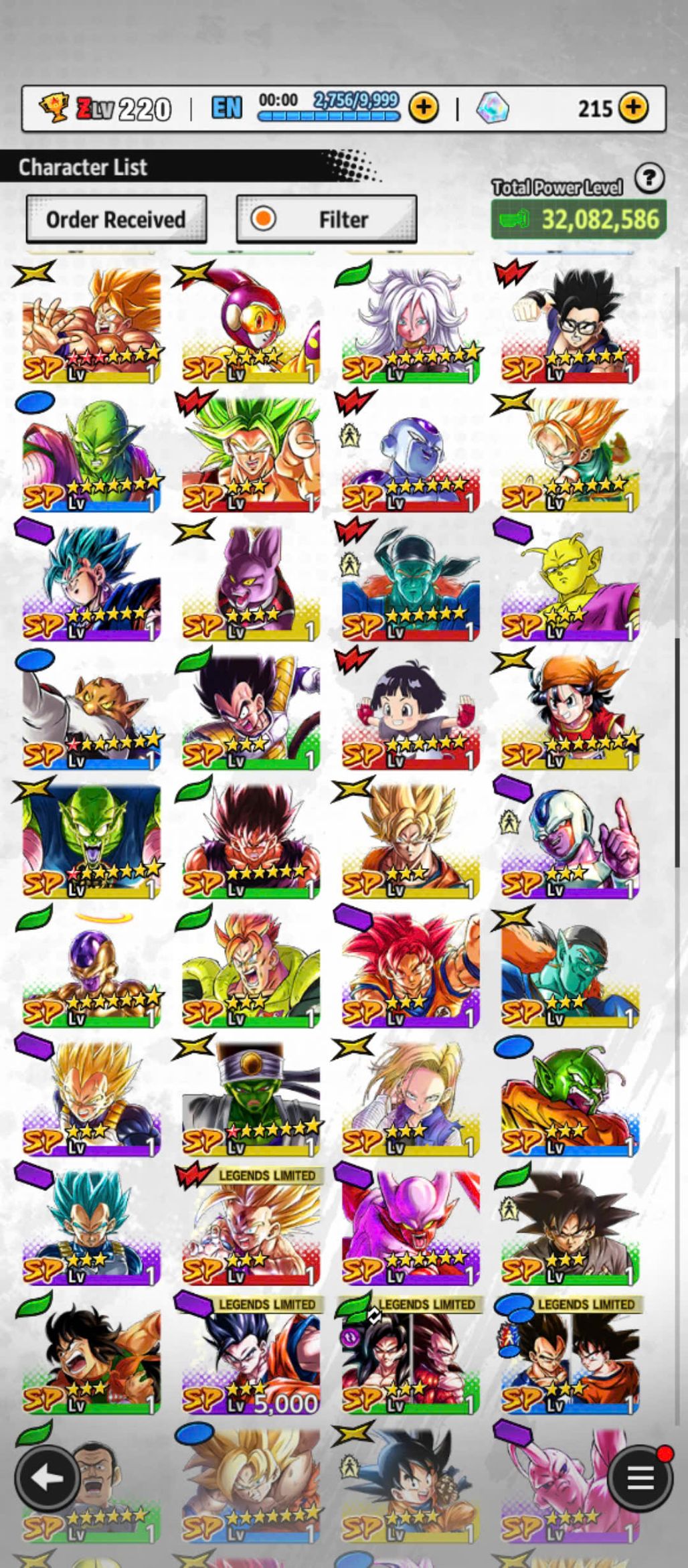The width and height of the screenshot is (688, 1568).
Task: Add energy with the plus button
Action: [x=424, y=107]
